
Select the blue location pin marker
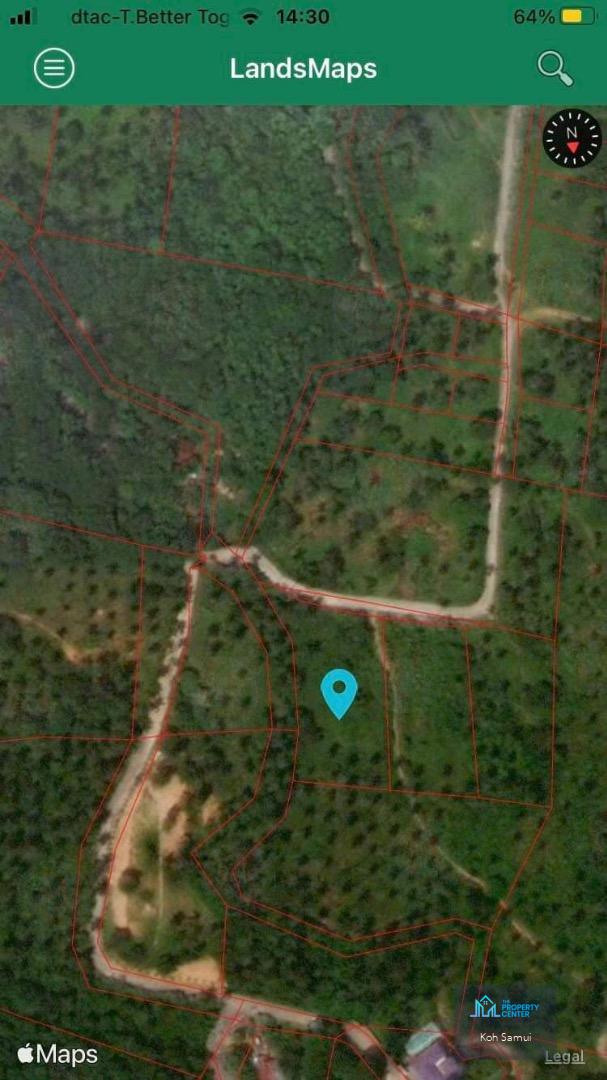(x=339, y=694)
